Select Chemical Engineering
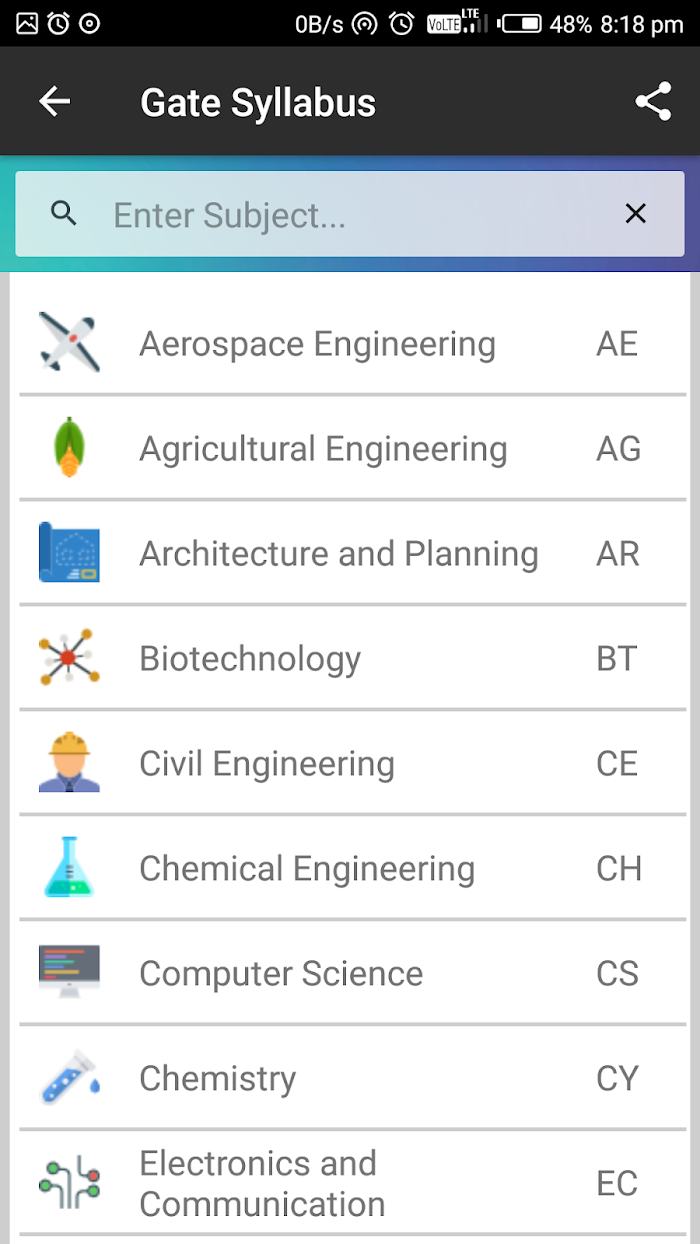Screen dimensions: 700x1244 (350, 868)
